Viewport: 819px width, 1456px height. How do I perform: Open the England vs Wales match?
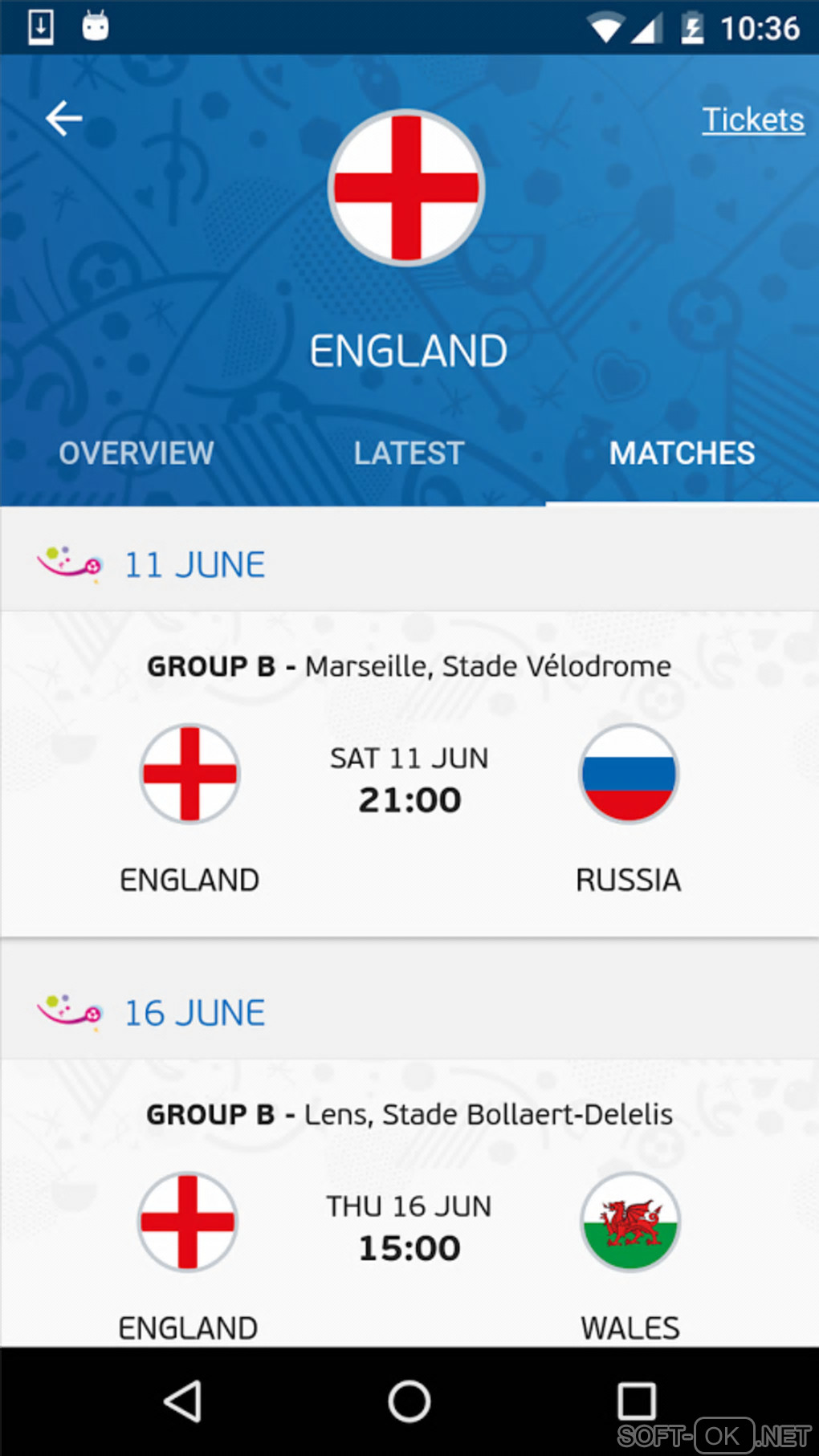pos(409,1228)
